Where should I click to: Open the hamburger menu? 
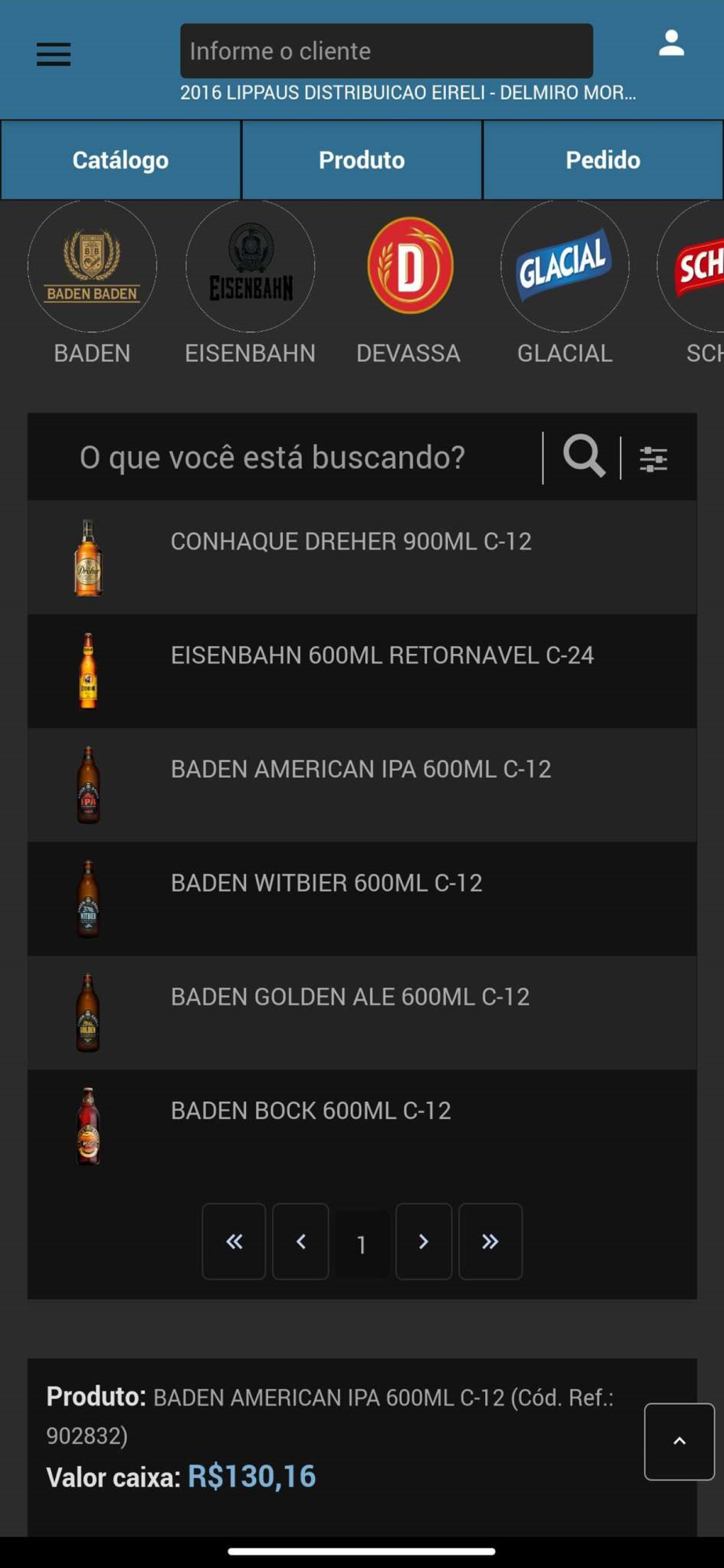tap(53, 54)
